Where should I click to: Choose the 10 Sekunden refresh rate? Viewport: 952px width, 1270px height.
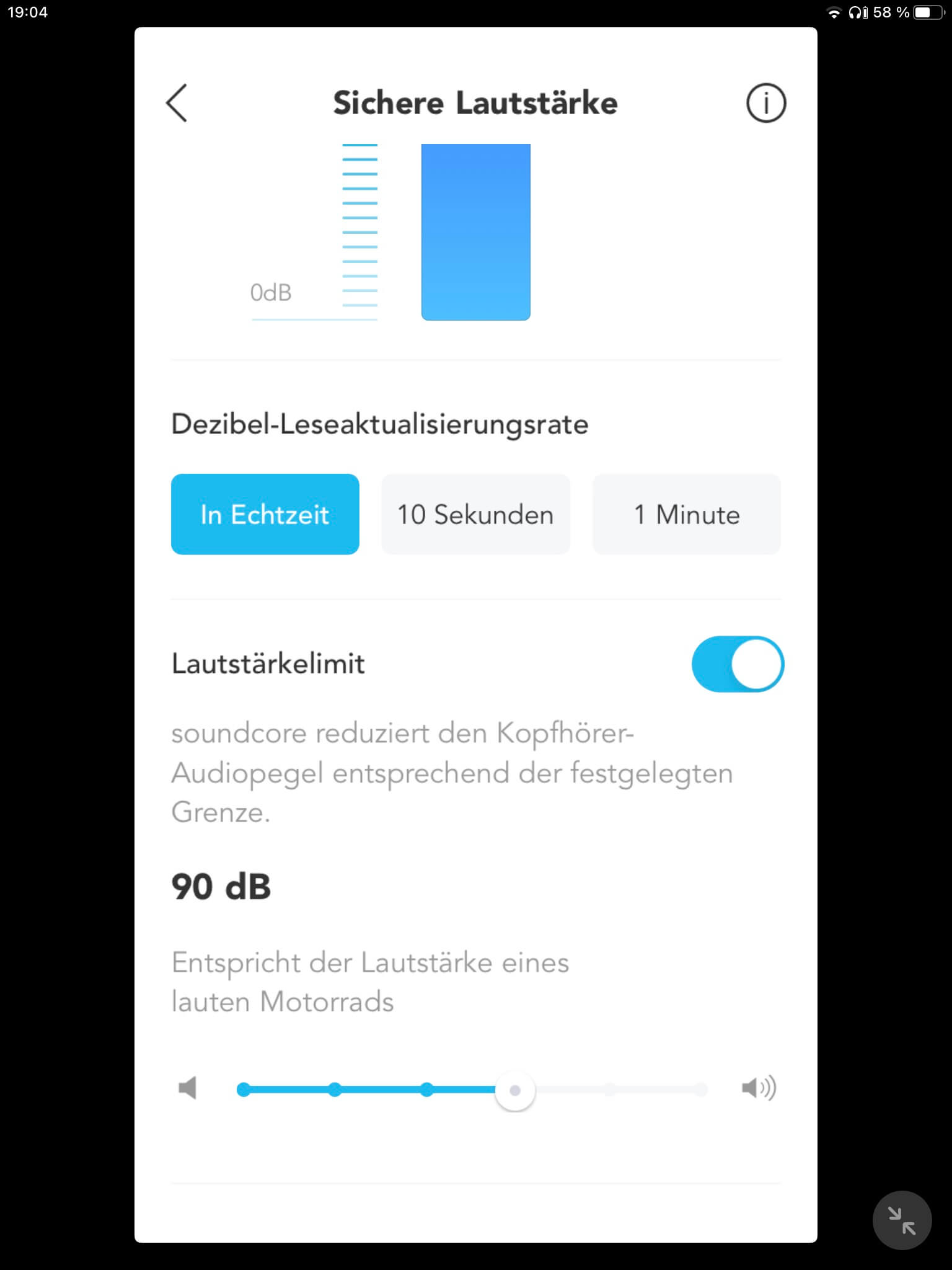[x=475, y=514]
